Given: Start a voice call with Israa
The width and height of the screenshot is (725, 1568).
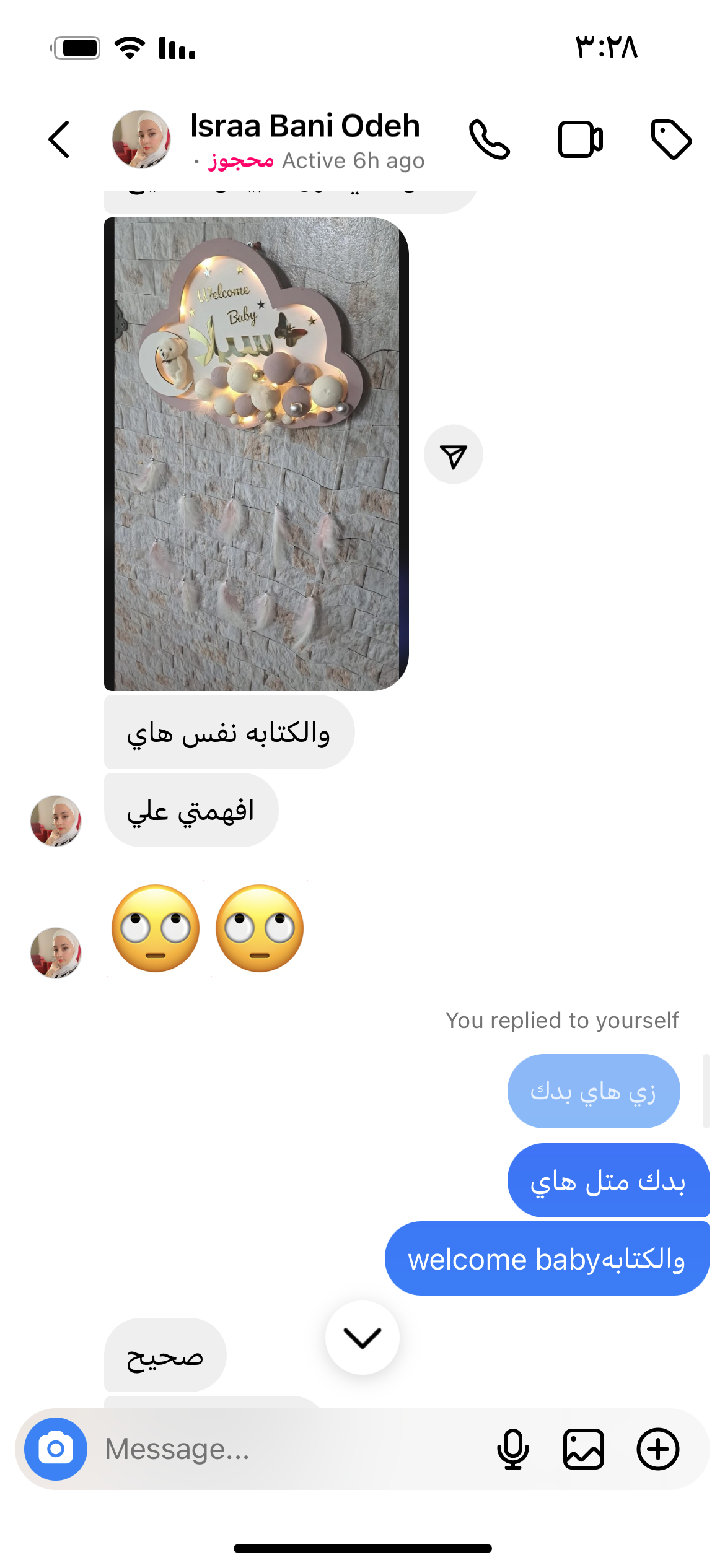Looking at the screenshot, I should [x=489, y=139].
